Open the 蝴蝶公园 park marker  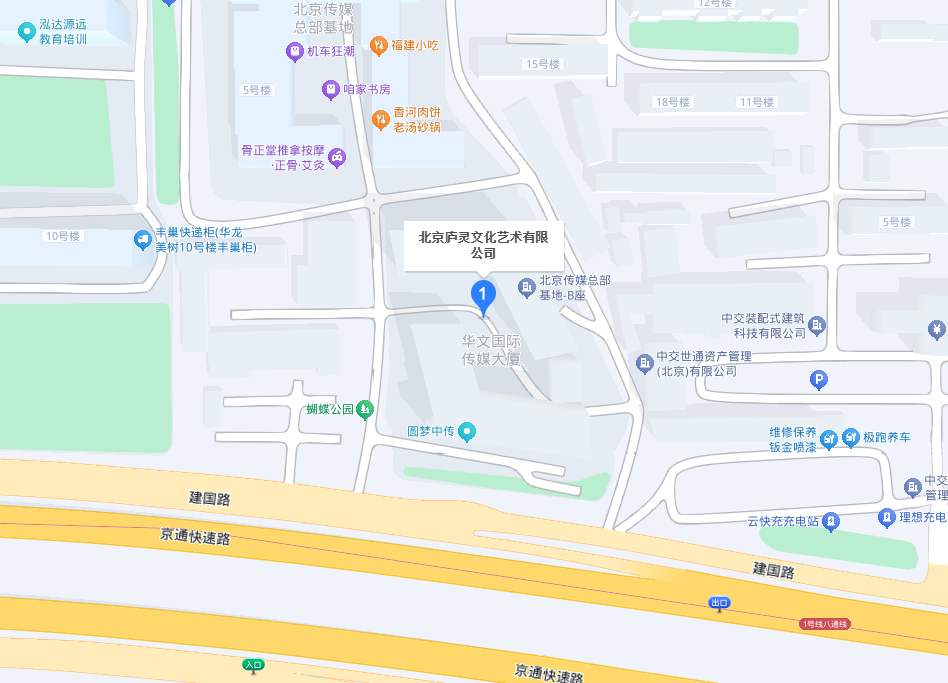tap(365, 409)
